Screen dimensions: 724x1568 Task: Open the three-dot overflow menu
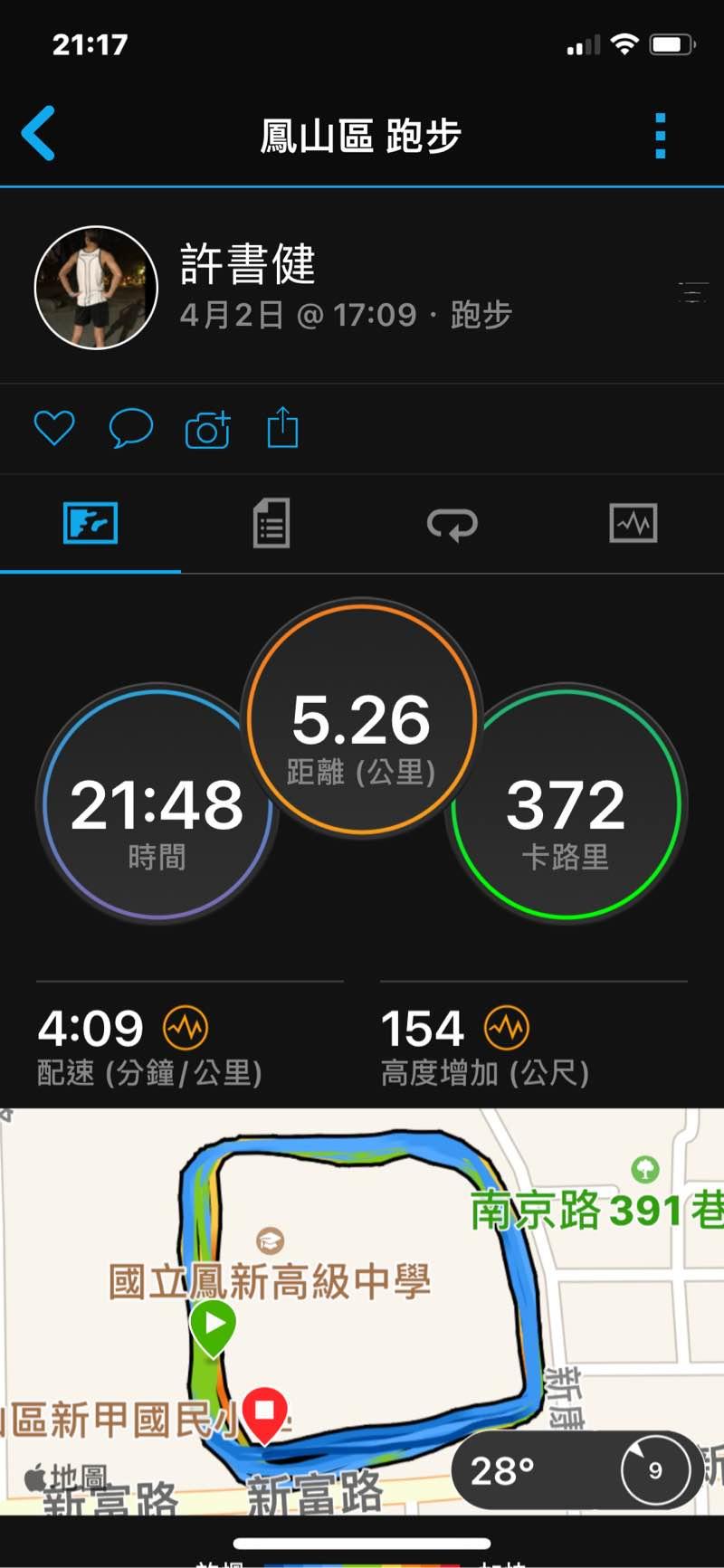click(x=661, y=136)
